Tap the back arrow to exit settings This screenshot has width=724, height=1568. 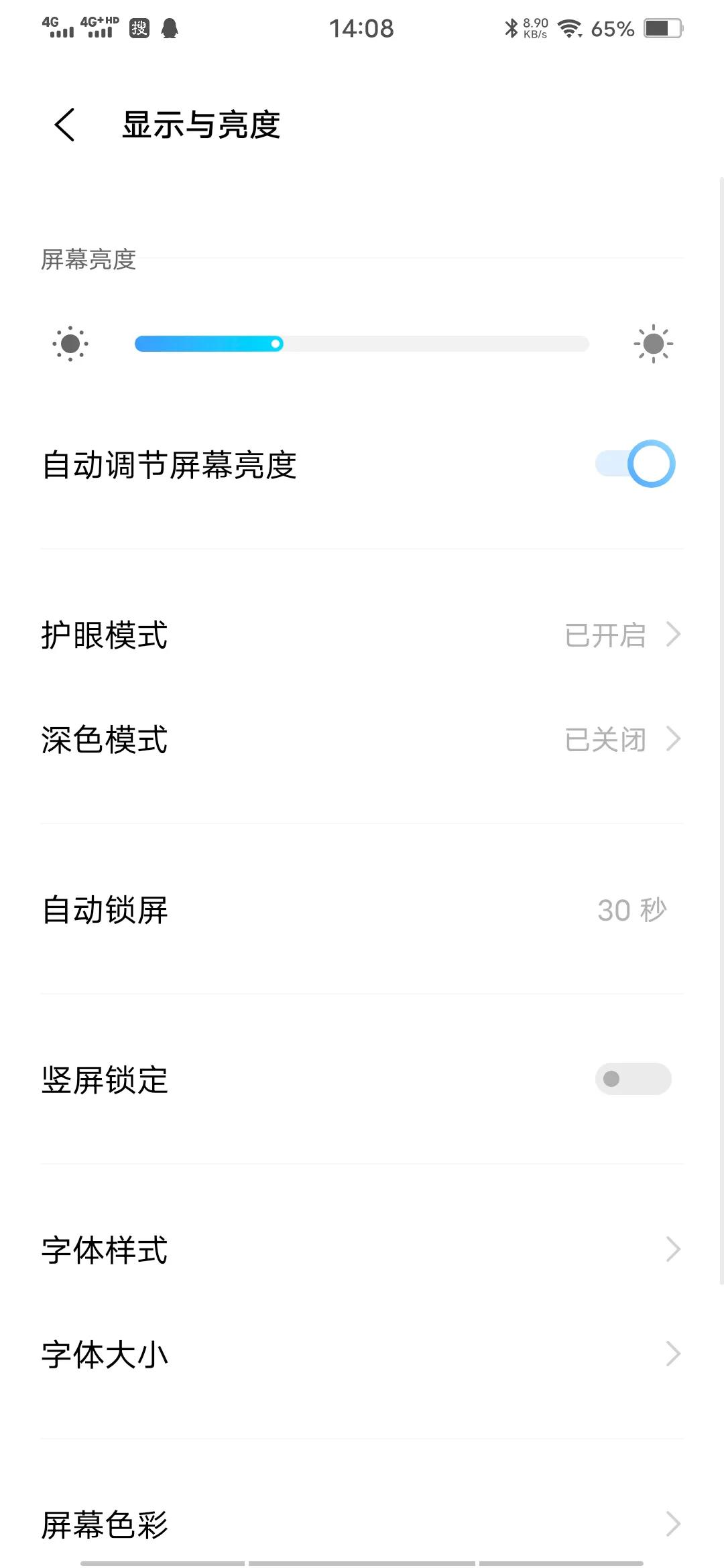[x=64, y=125]
